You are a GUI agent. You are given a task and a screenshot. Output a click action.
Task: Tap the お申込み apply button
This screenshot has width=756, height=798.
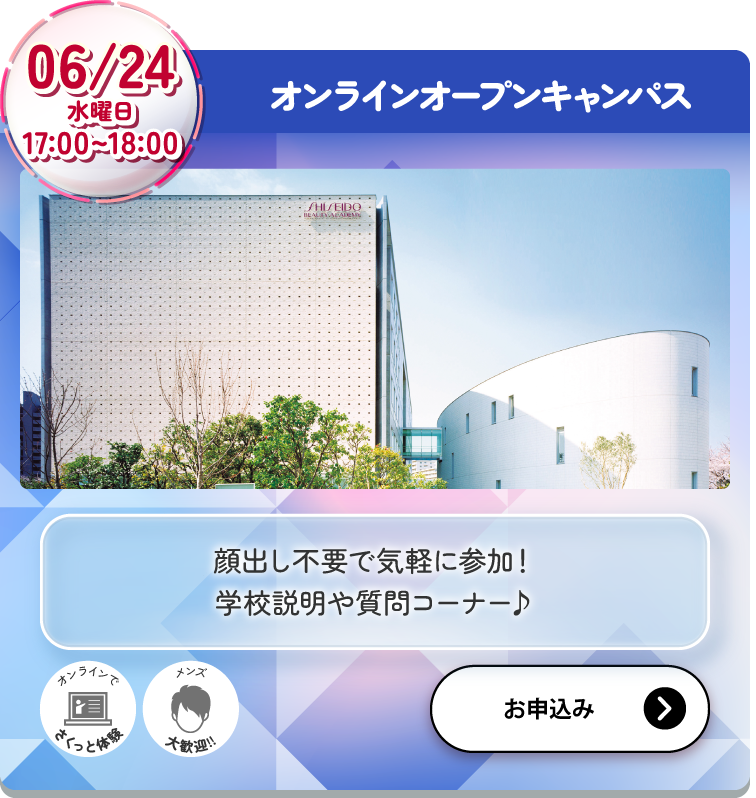[569, 709]
